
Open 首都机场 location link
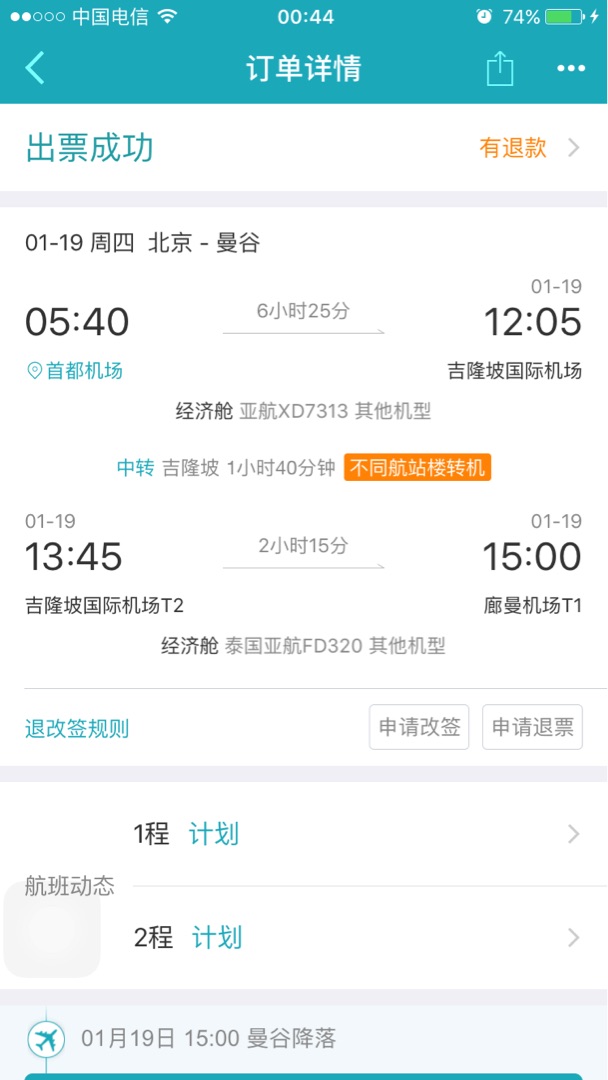pos(74,371)
